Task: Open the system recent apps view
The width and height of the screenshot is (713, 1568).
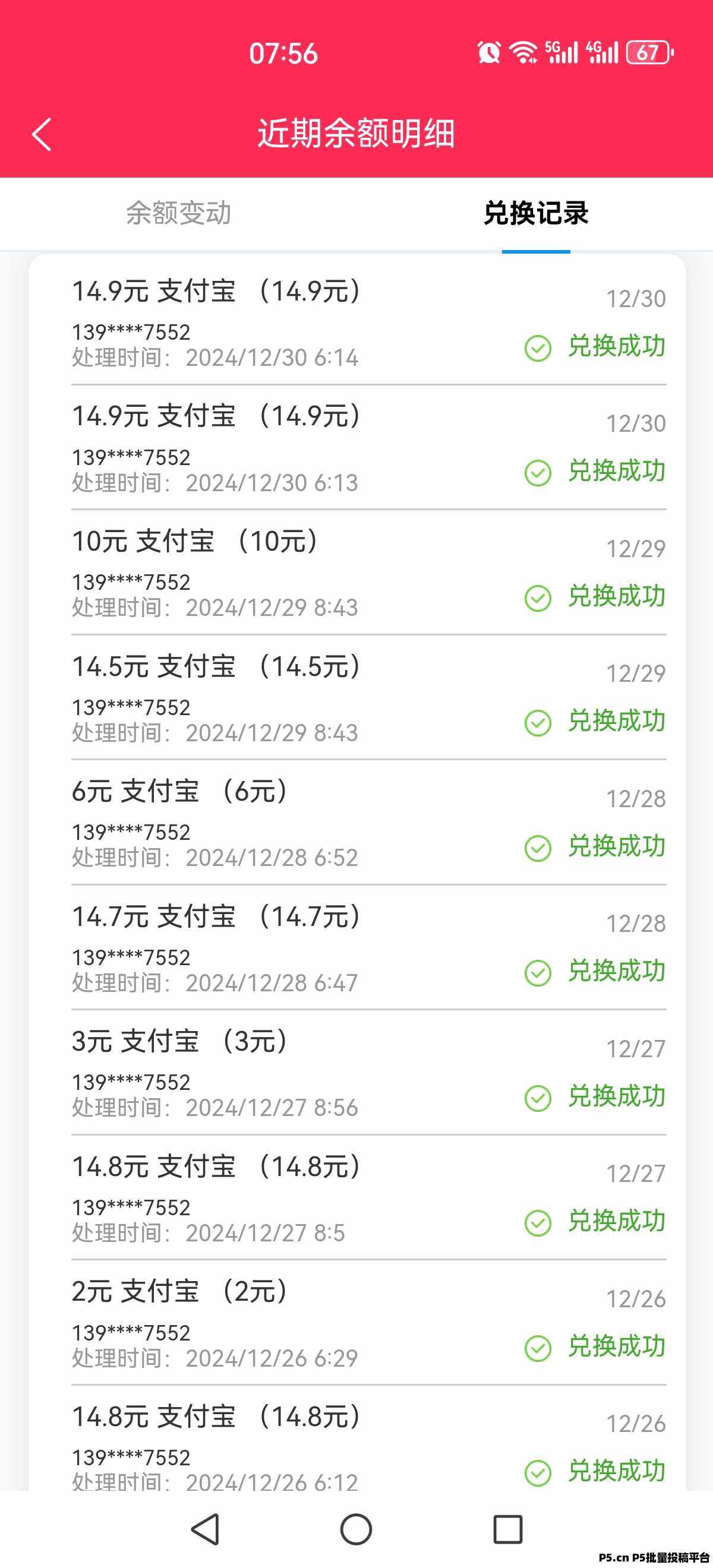Action: tap(508, 1528)
